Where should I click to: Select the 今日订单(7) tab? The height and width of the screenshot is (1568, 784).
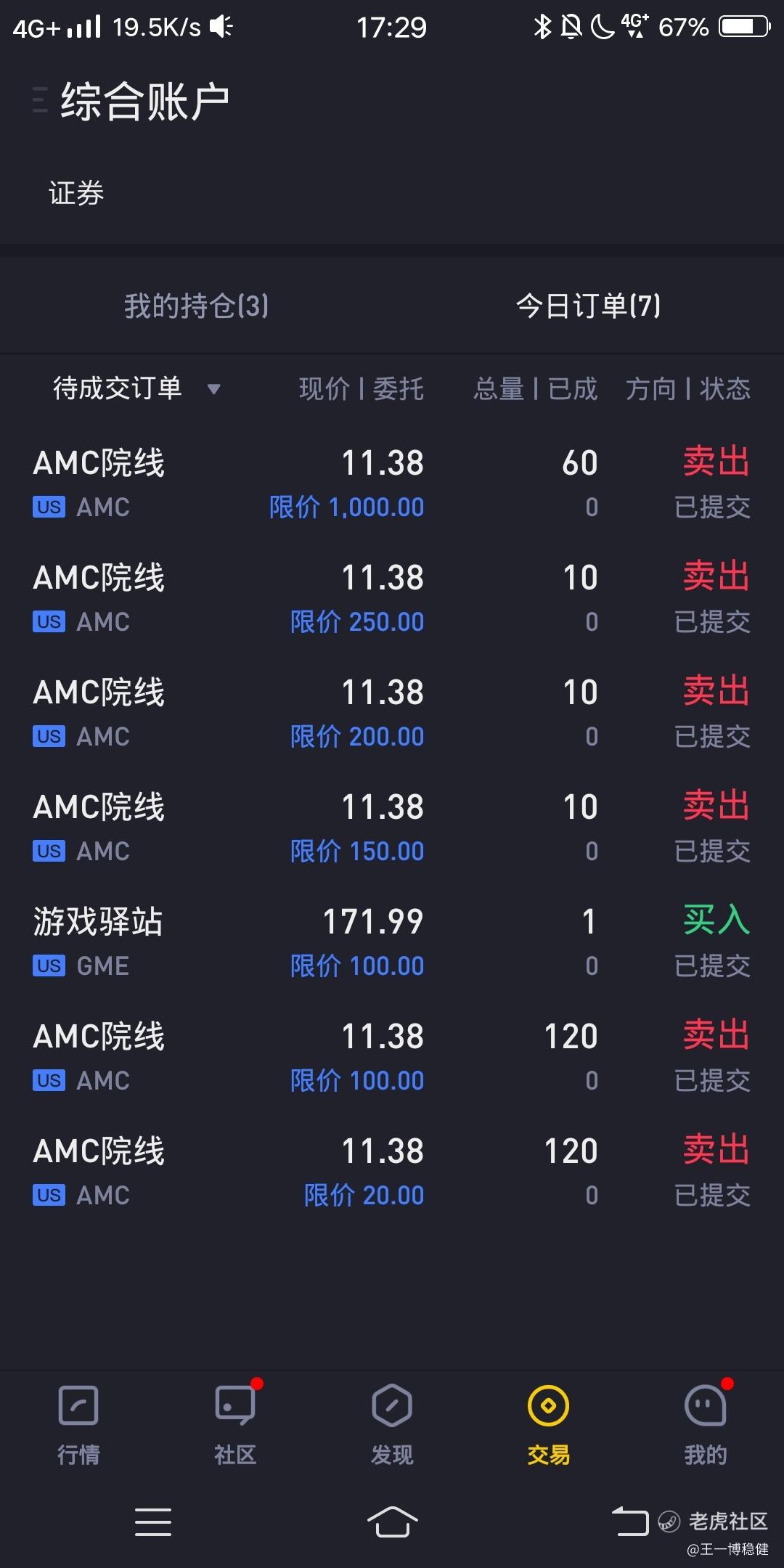[x=588, y=306]
